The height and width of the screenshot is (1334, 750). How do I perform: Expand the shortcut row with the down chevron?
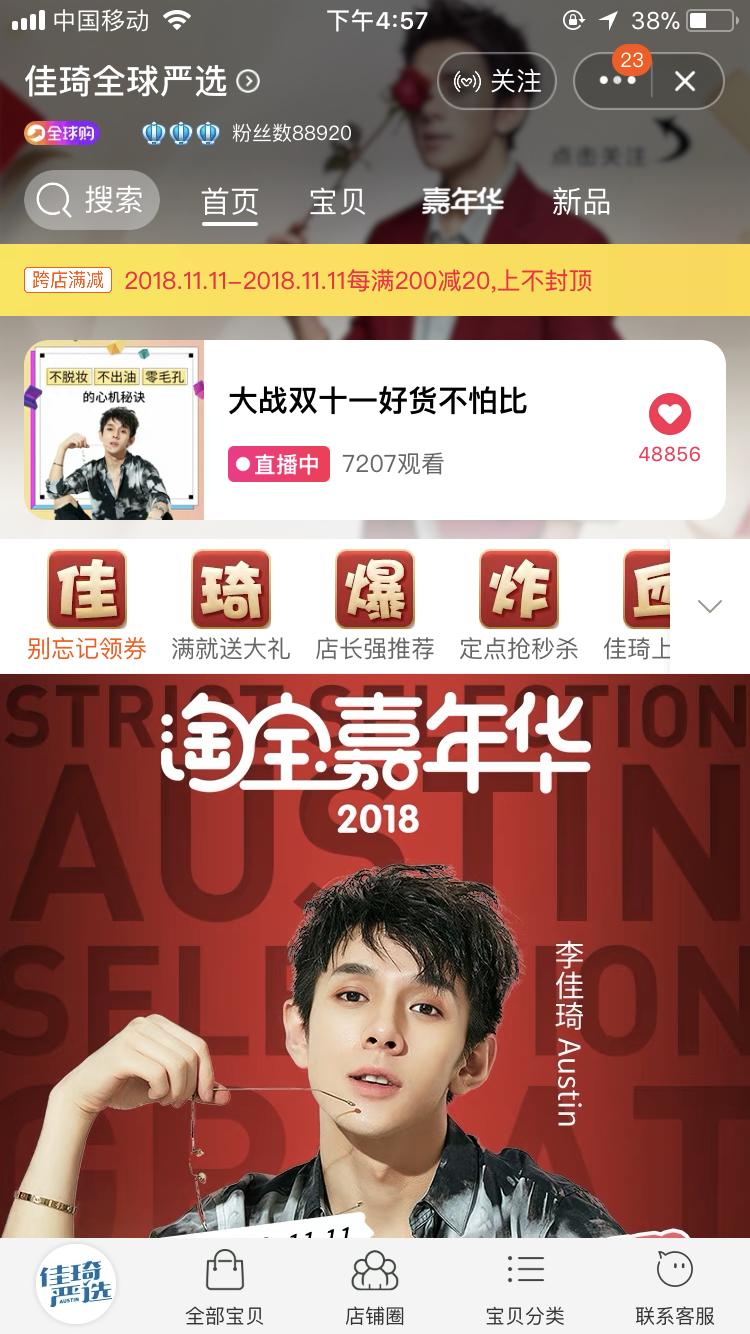(709, 606)
